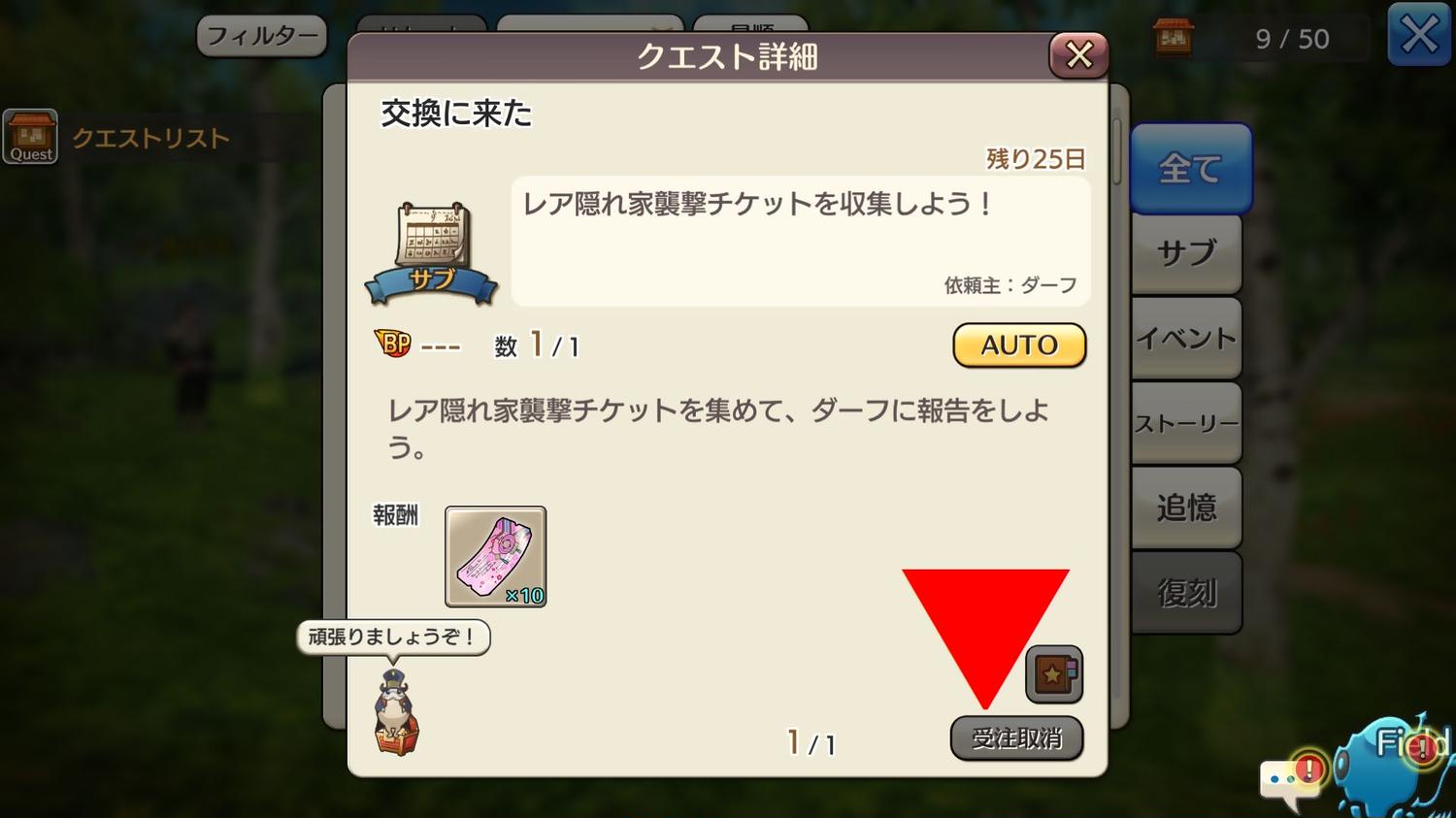
Task: Open the フィルター button
Action: click(261, 37)
